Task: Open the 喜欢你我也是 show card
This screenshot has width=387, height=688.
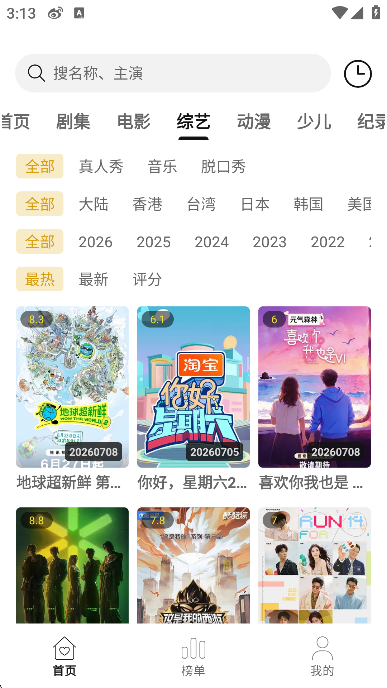Action: pyautogui.click(x=314, y=398)
